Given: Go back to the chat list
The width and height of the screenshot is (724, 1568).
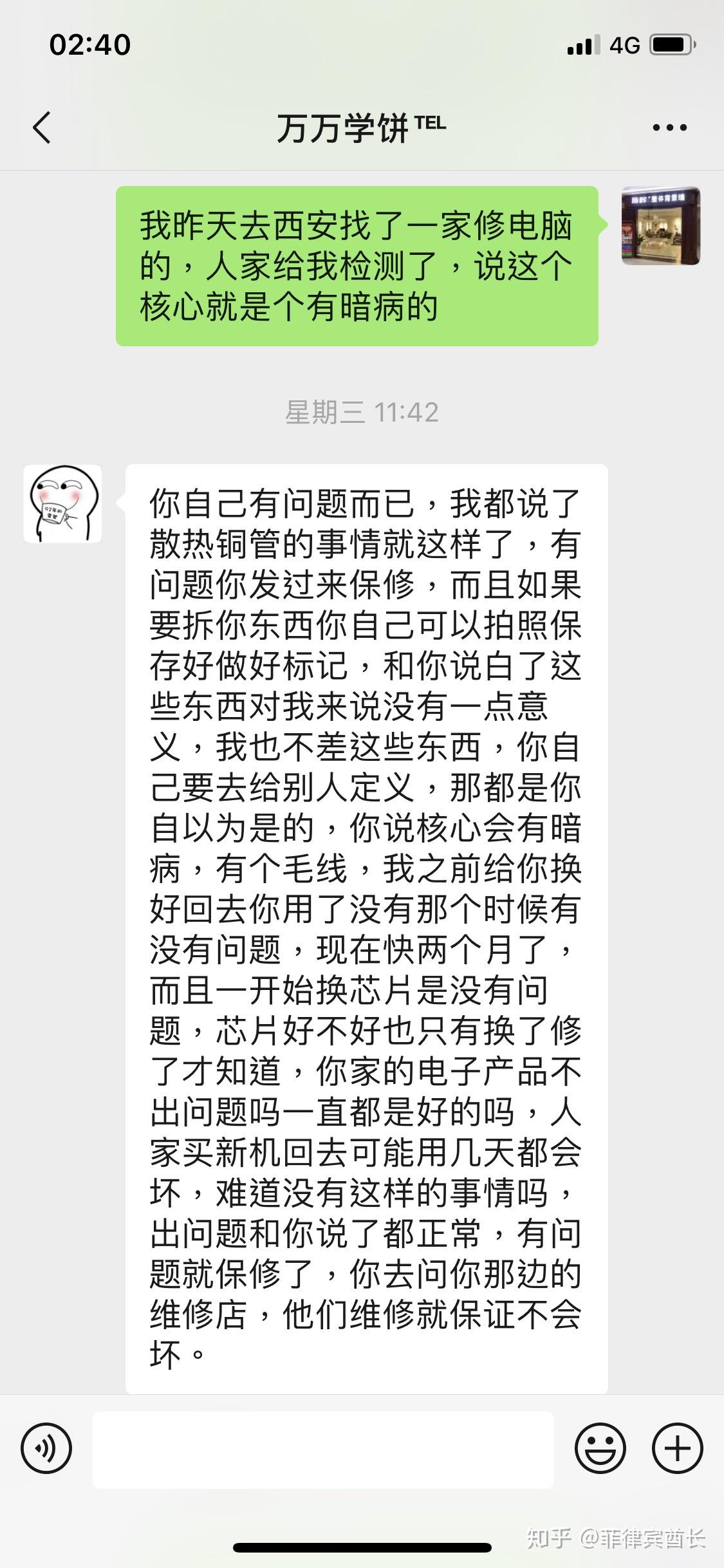Looking at the screenshot, I should (42, 127).
